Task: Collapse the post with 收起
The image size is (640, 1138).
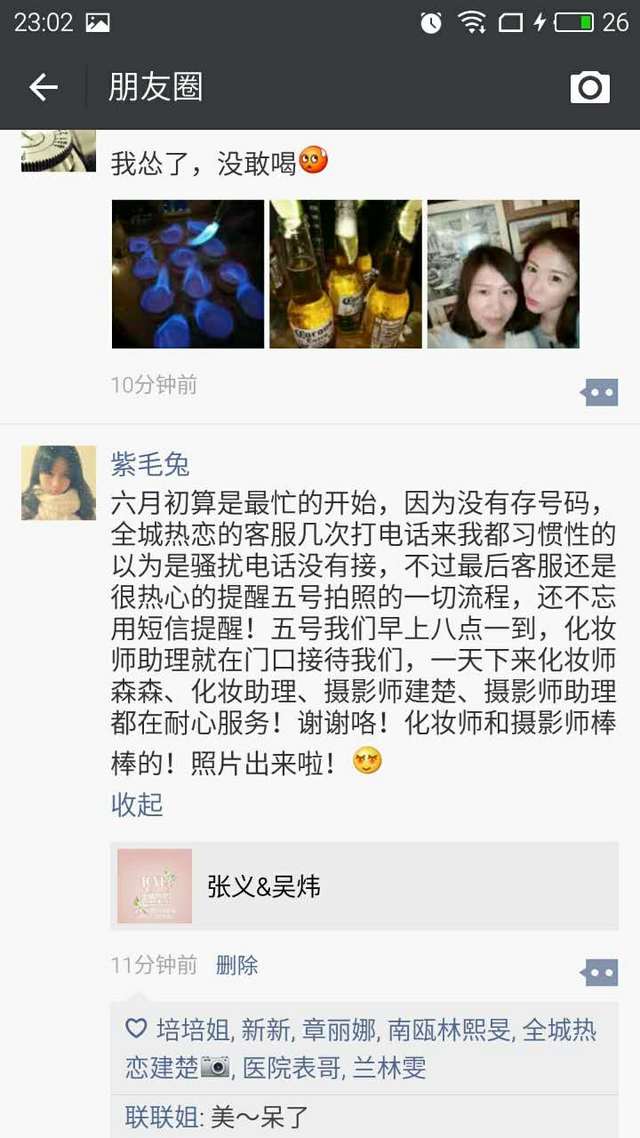Action: click(x=137, y=805)
